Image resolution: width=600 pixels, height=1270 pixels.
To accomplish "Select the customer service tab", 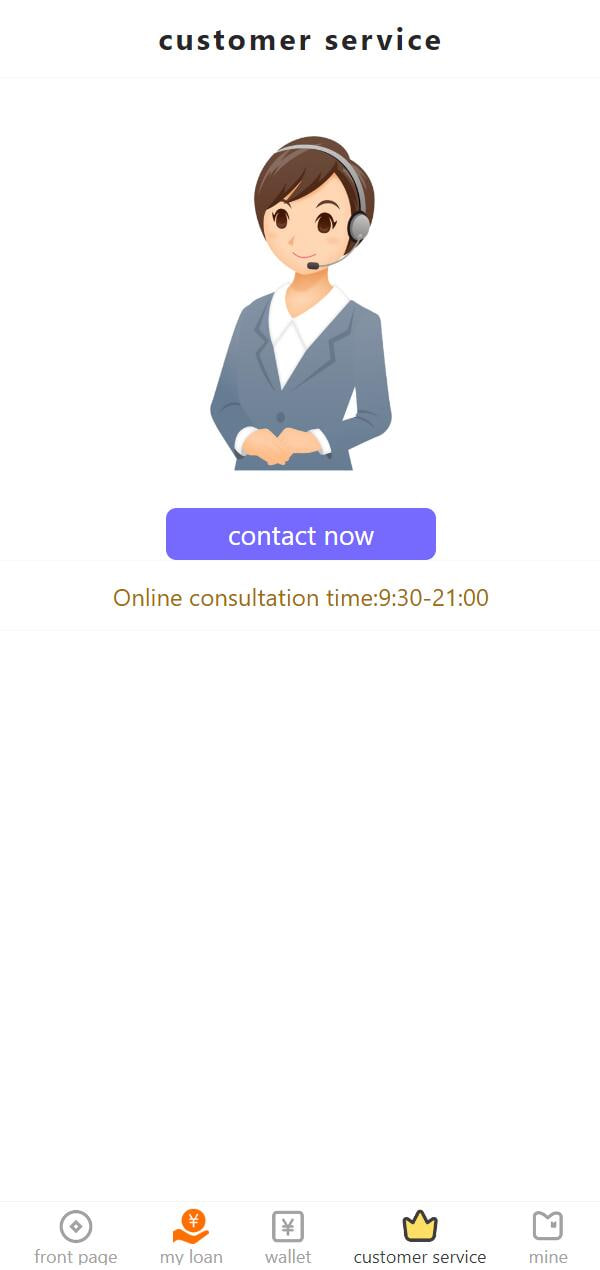I will coord(420,1238).
